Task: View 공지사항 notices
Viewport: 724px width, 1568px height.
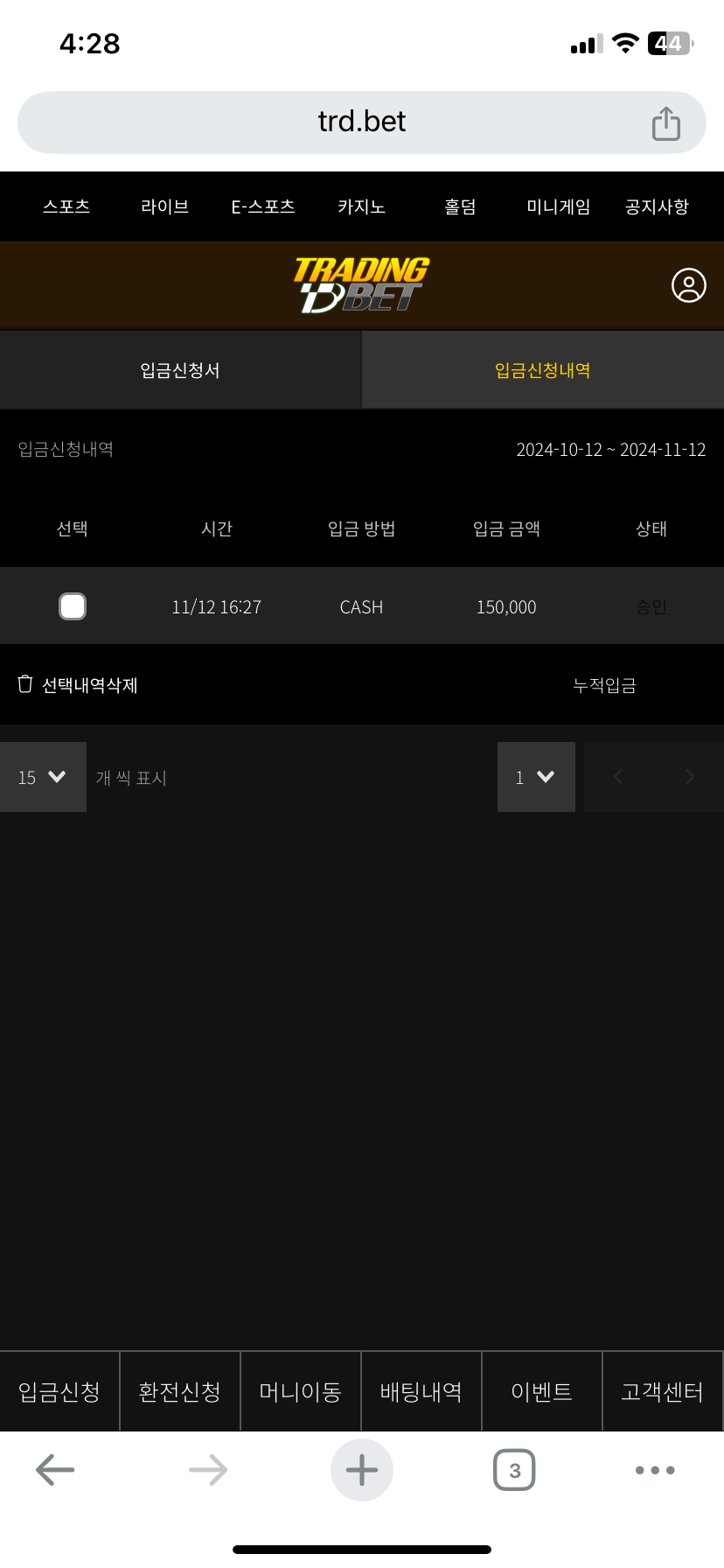Action: click(x=657, y=206)
